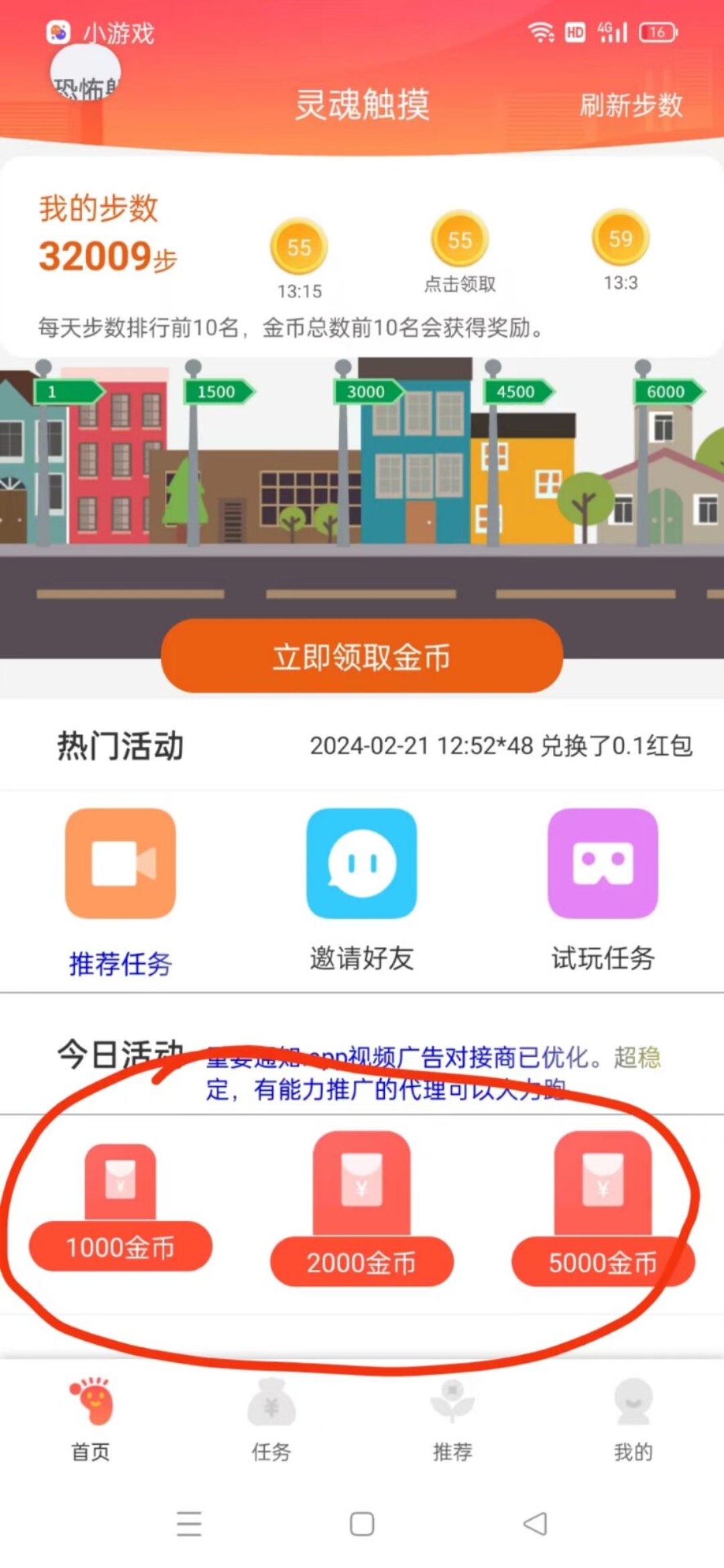Tap 刷新步数 to refresh steps
The height and width of the screenshot is (1568, 724).
coord(631,105)
